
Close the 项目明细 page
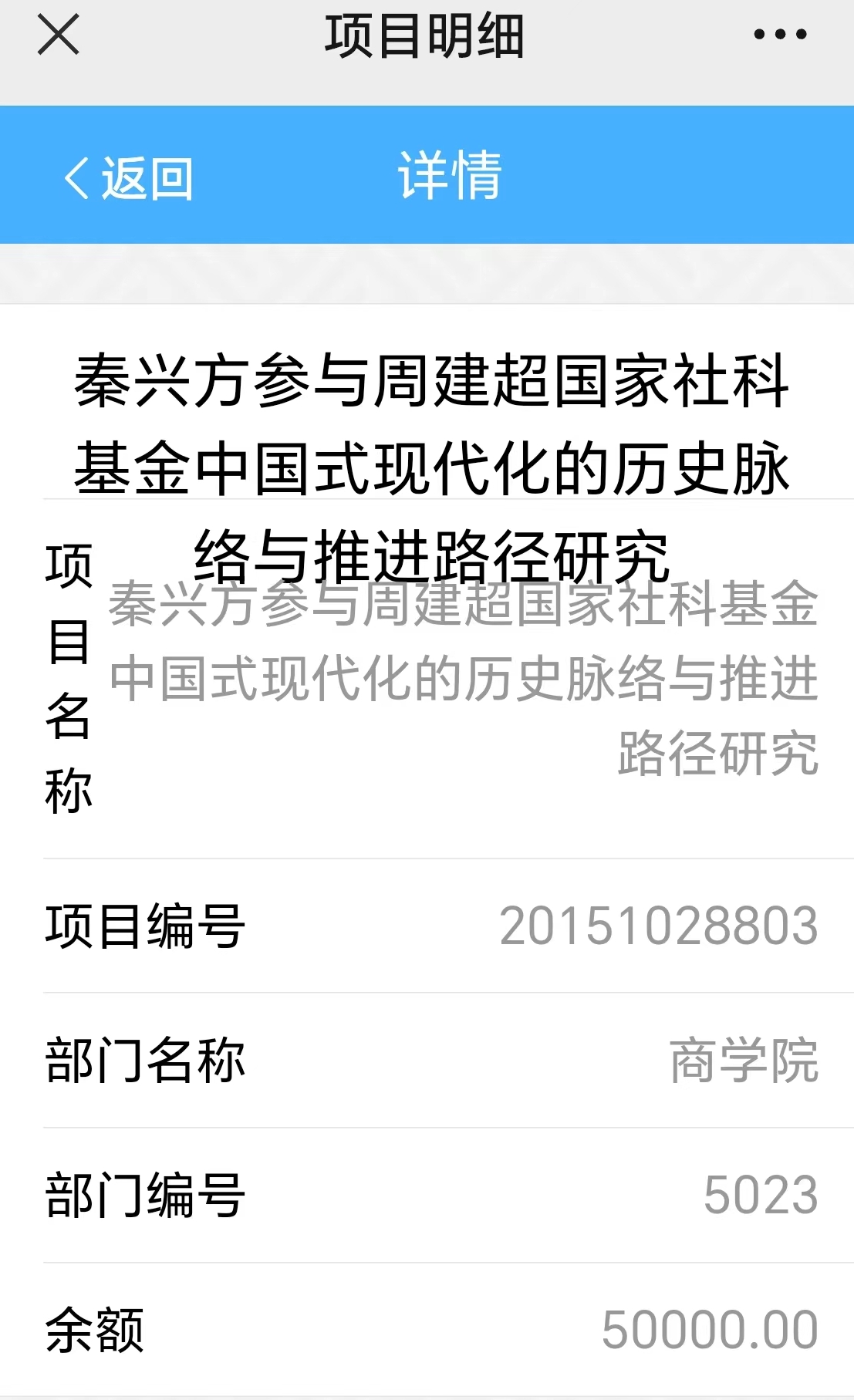click(x=59, y=35)
